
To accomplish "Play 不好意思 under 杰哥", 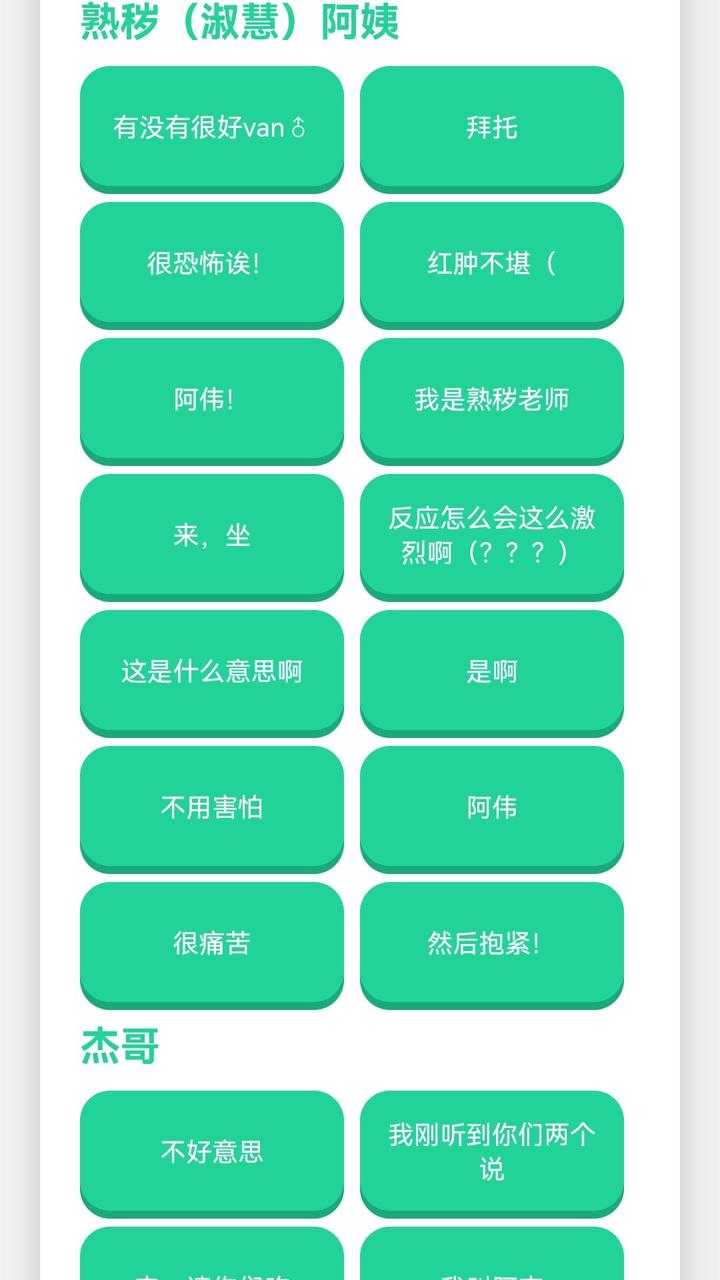I will point(211,1151).
